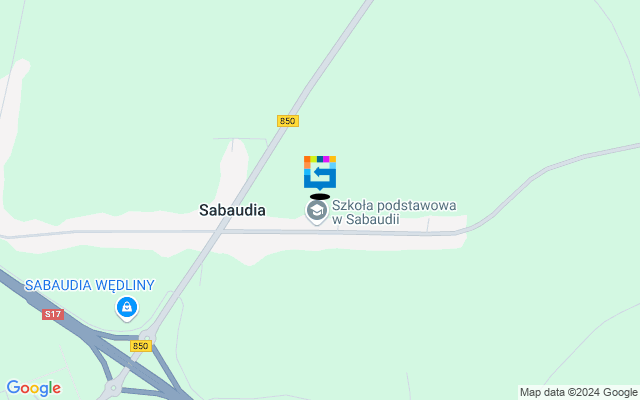Tap the colorful location pin marker
This screenshot has height=400, width=640.
pos(319,172)
